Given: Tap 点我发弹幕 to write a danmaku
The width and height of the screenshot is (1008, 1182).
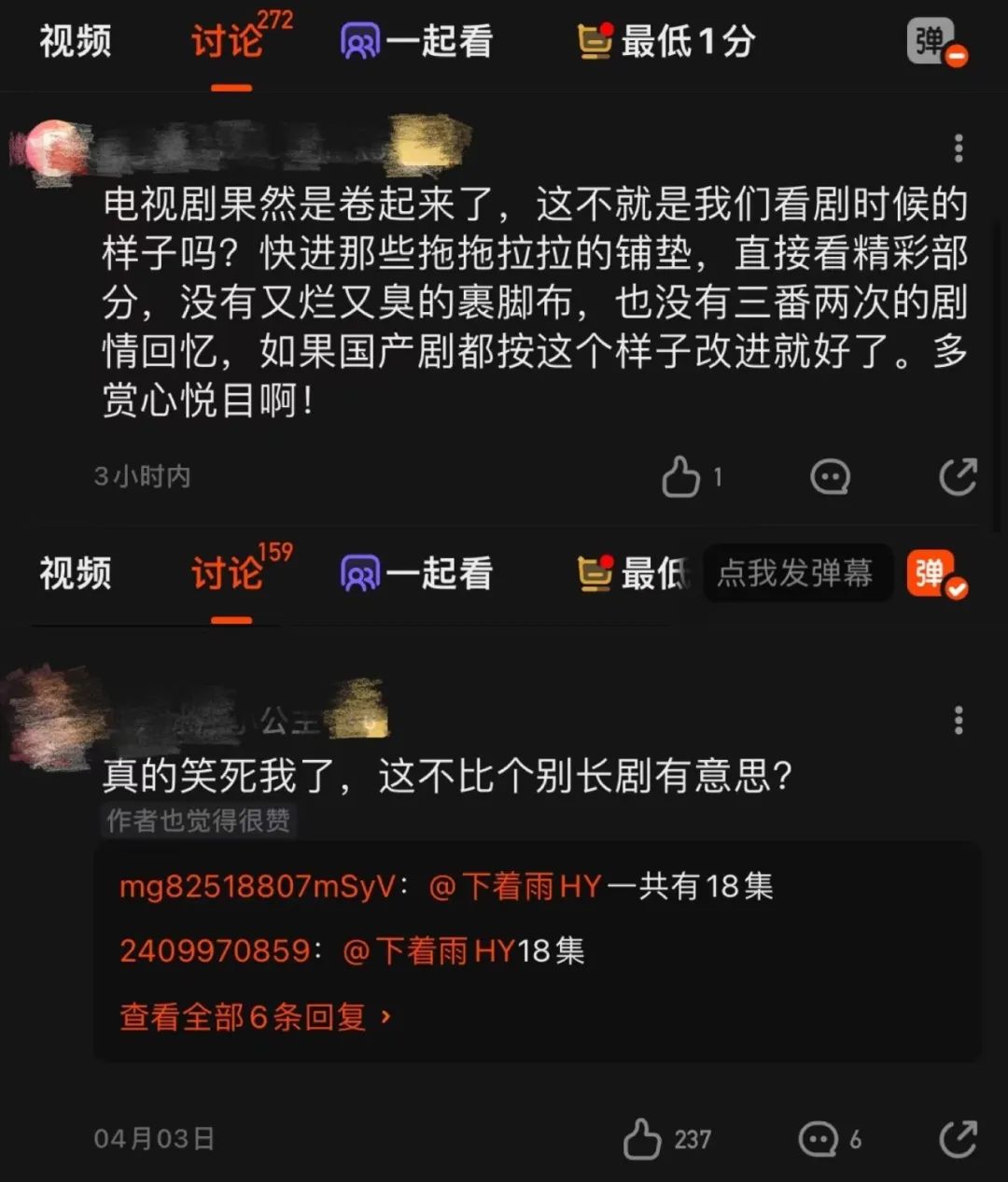Looking at the screenshot, I should click(x=795, y=572).
